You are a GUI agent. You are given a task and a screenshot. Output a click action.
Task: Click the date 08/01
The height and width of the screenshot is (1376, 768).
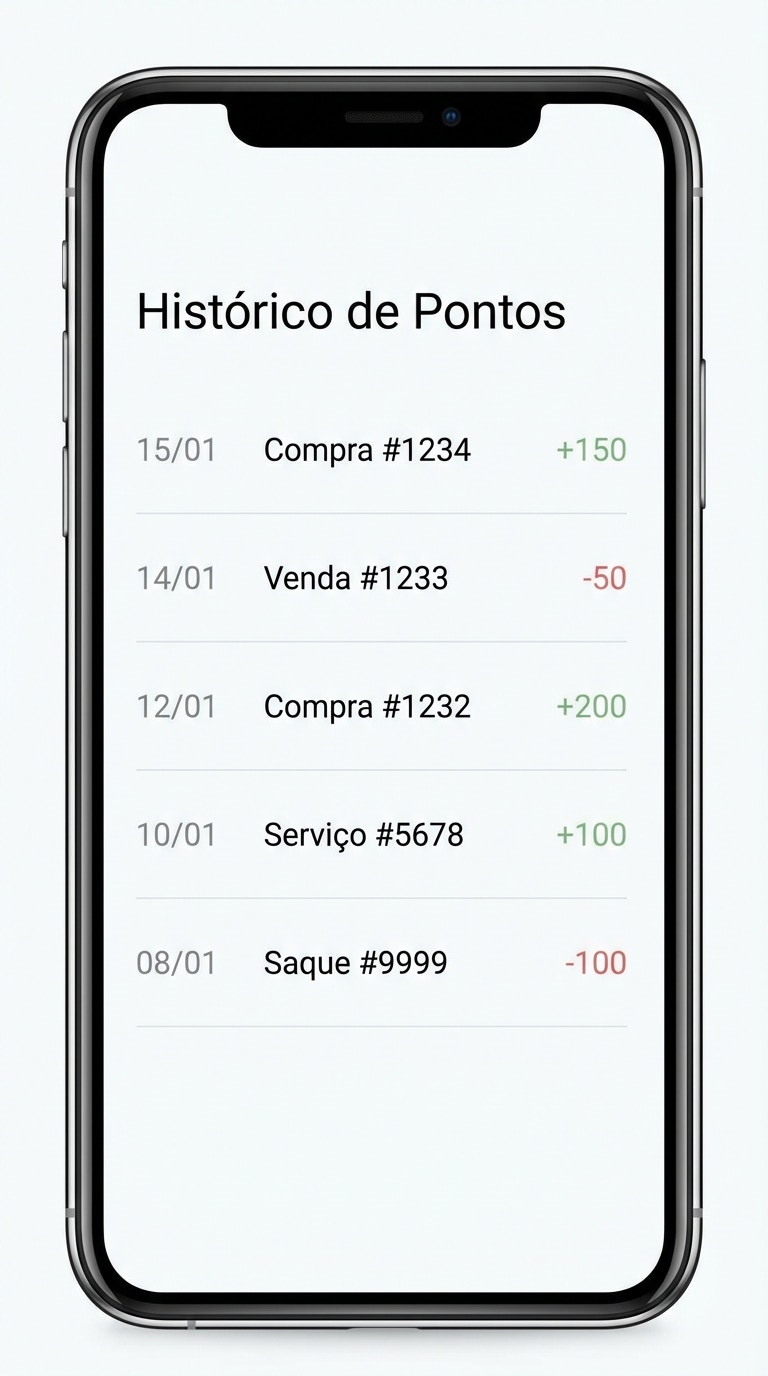[x=178, y=962]
